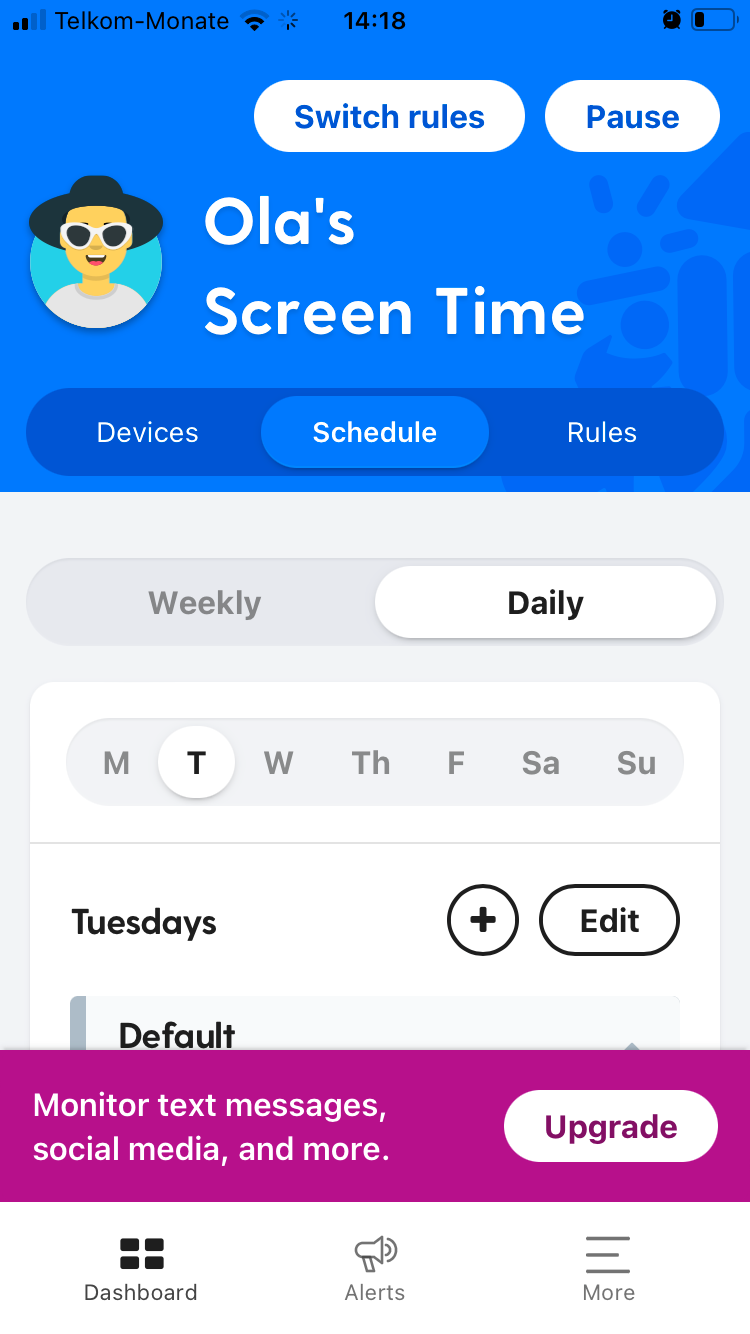Select Saturday in the day selector
750x1334 pixels.
(x=540, y=763)
